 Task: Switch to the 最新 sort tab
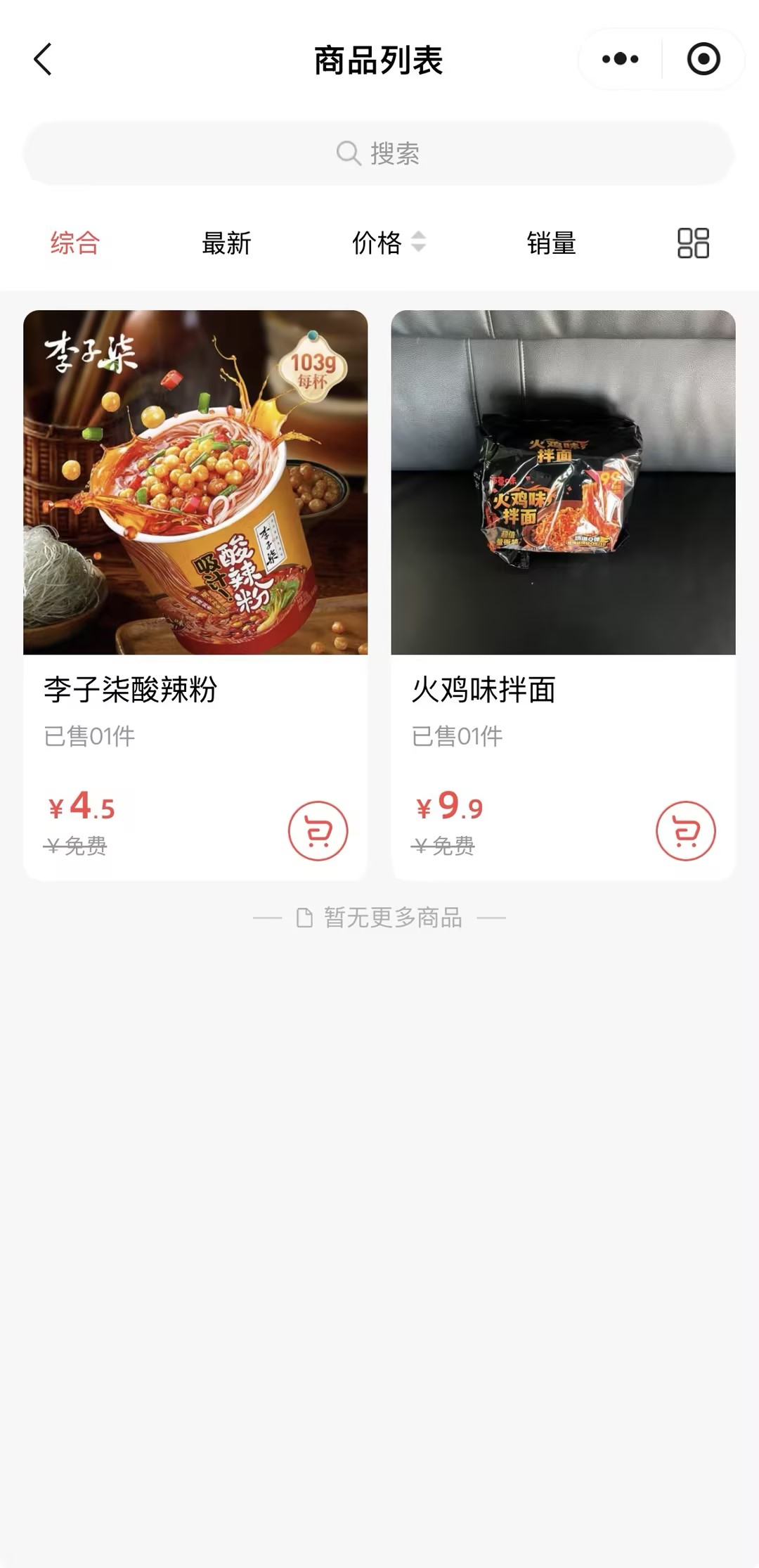click(226, 243)
